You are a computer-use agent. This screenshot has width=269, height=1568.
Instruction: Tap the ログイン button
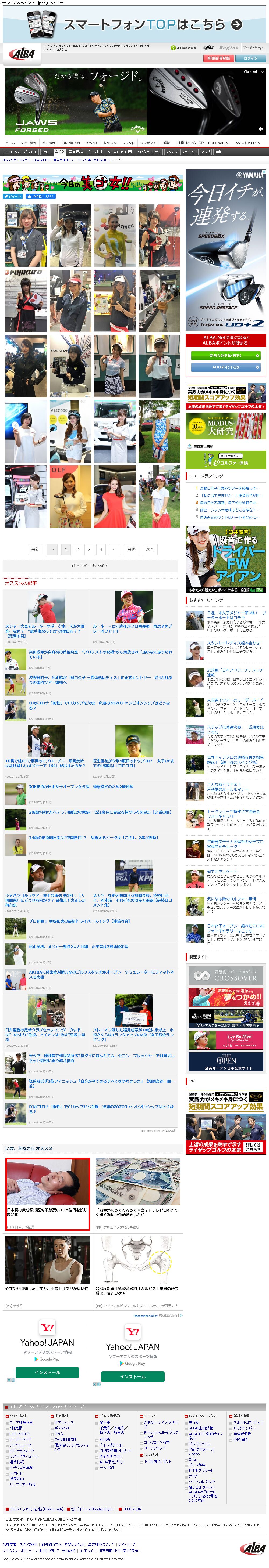point(251,59)
